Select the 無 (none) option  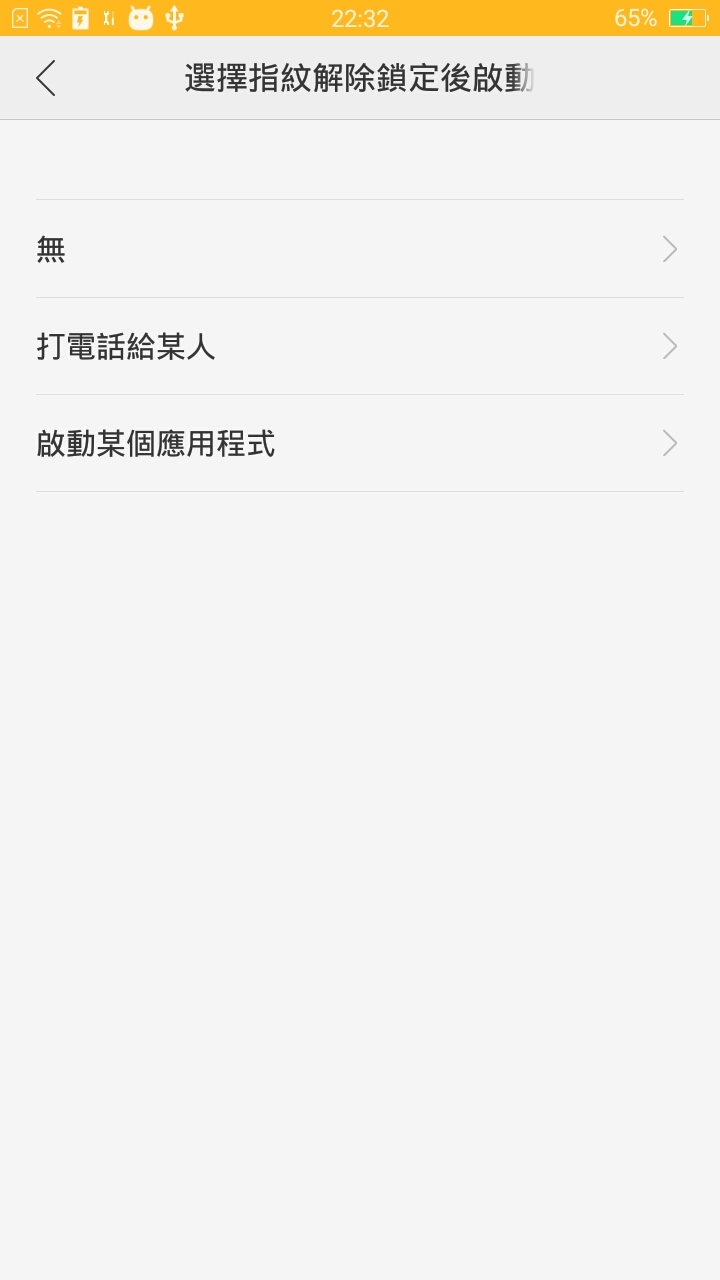(x=360, y=249)
